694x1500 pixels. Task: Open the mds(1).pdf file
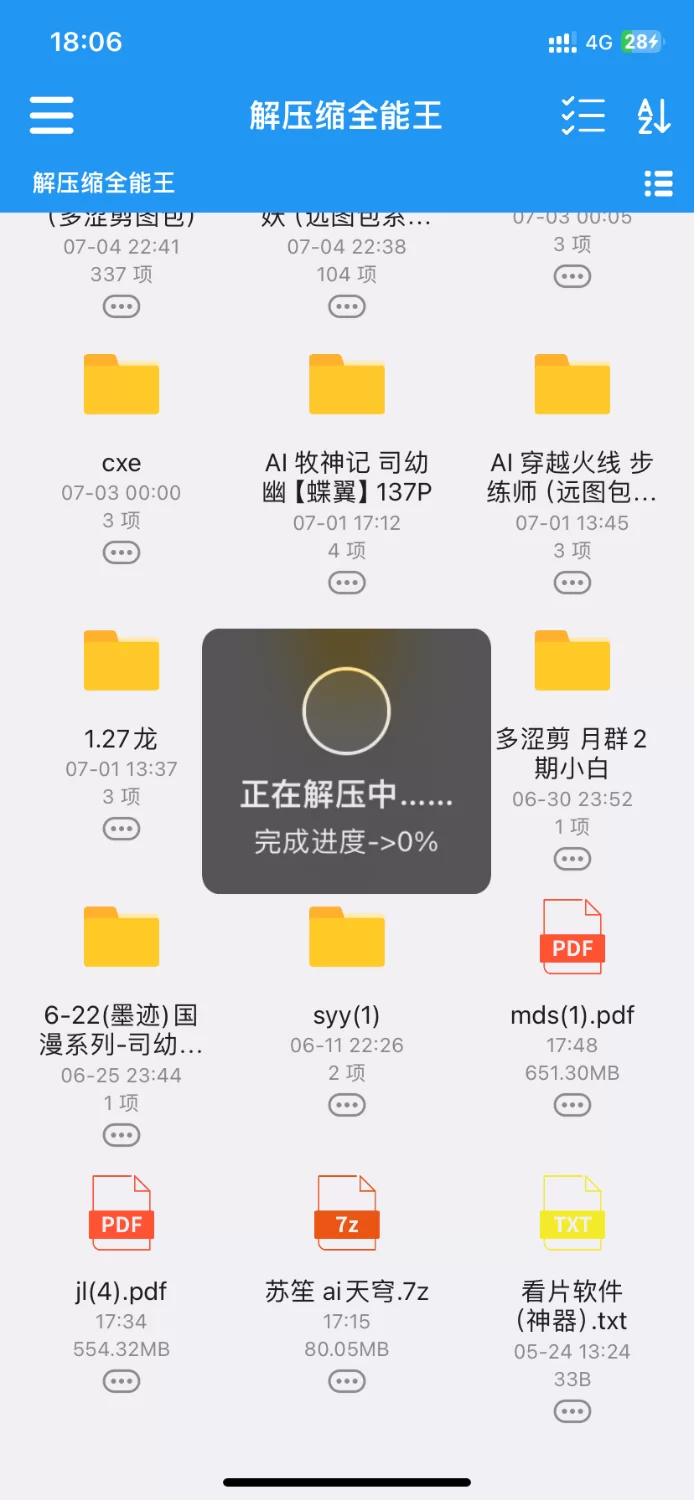pos(572,936)
